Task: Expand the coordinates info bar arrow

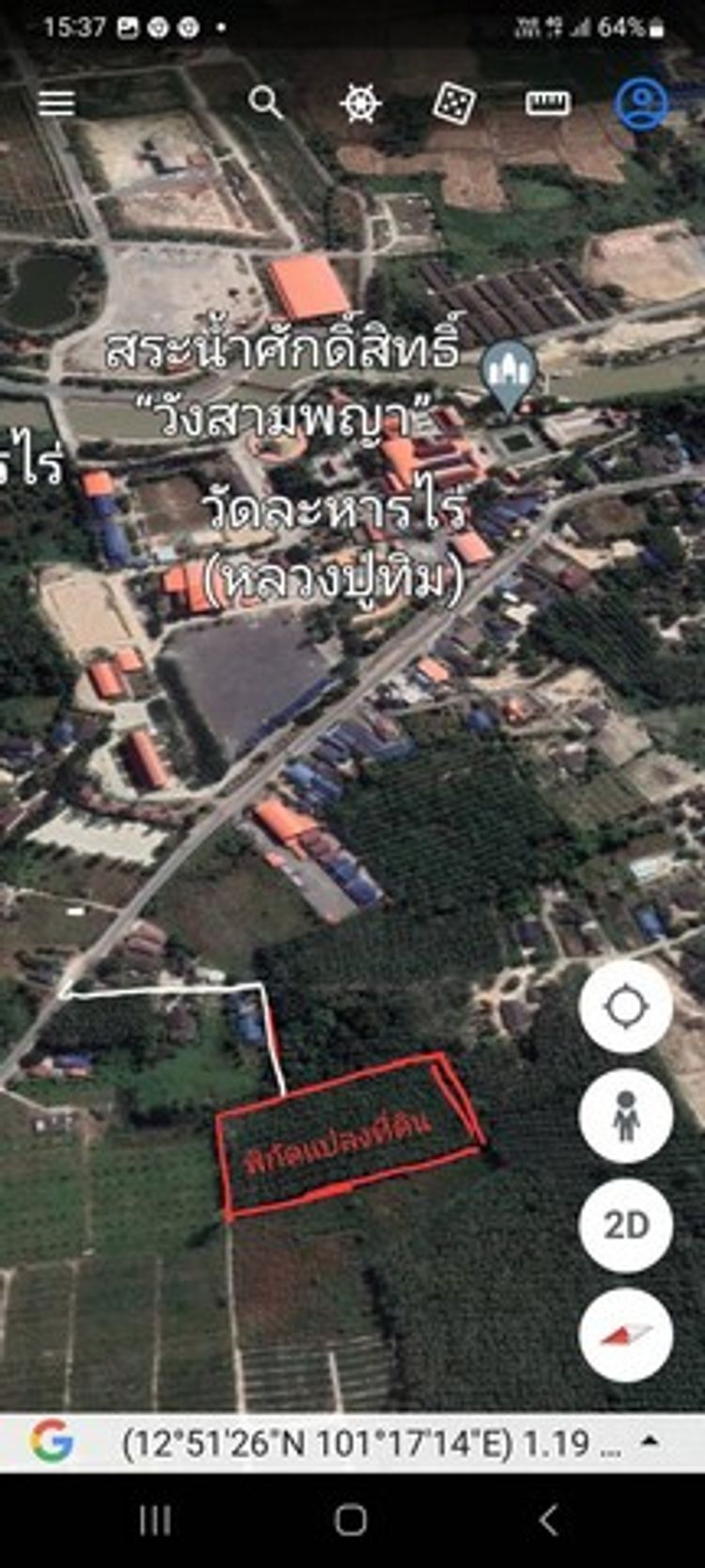Action: click(649, 1441)
